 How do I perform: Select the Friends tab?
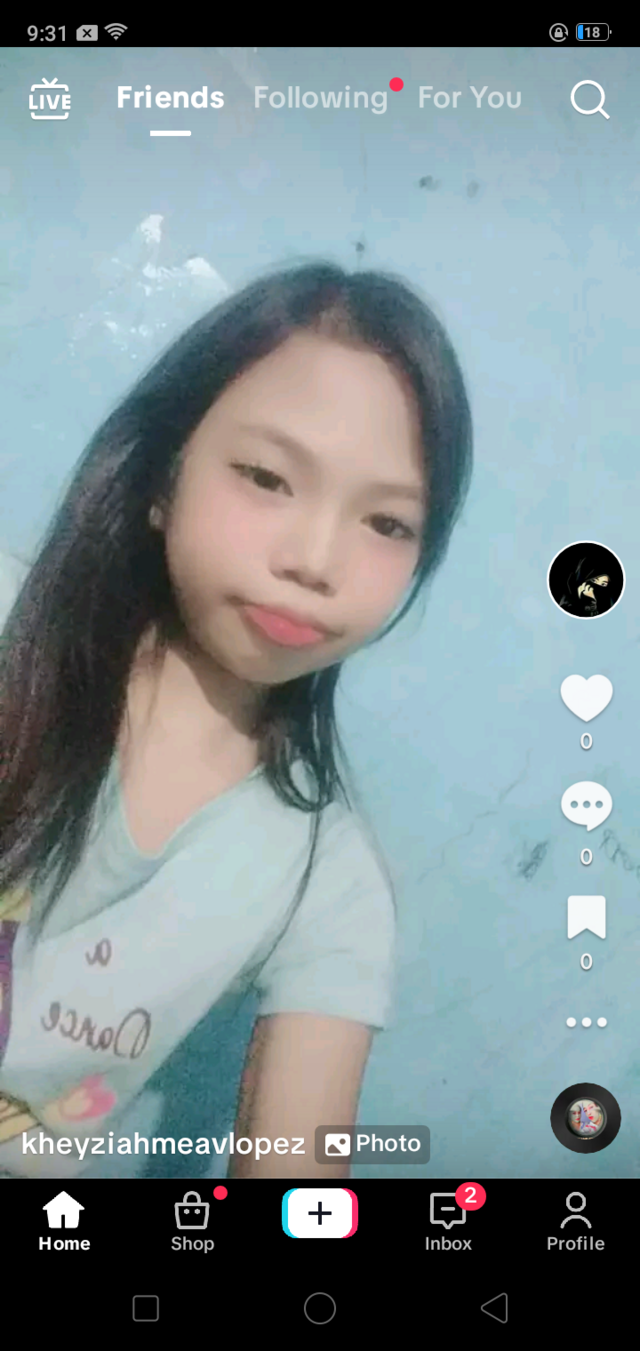(x=170, y=98)
